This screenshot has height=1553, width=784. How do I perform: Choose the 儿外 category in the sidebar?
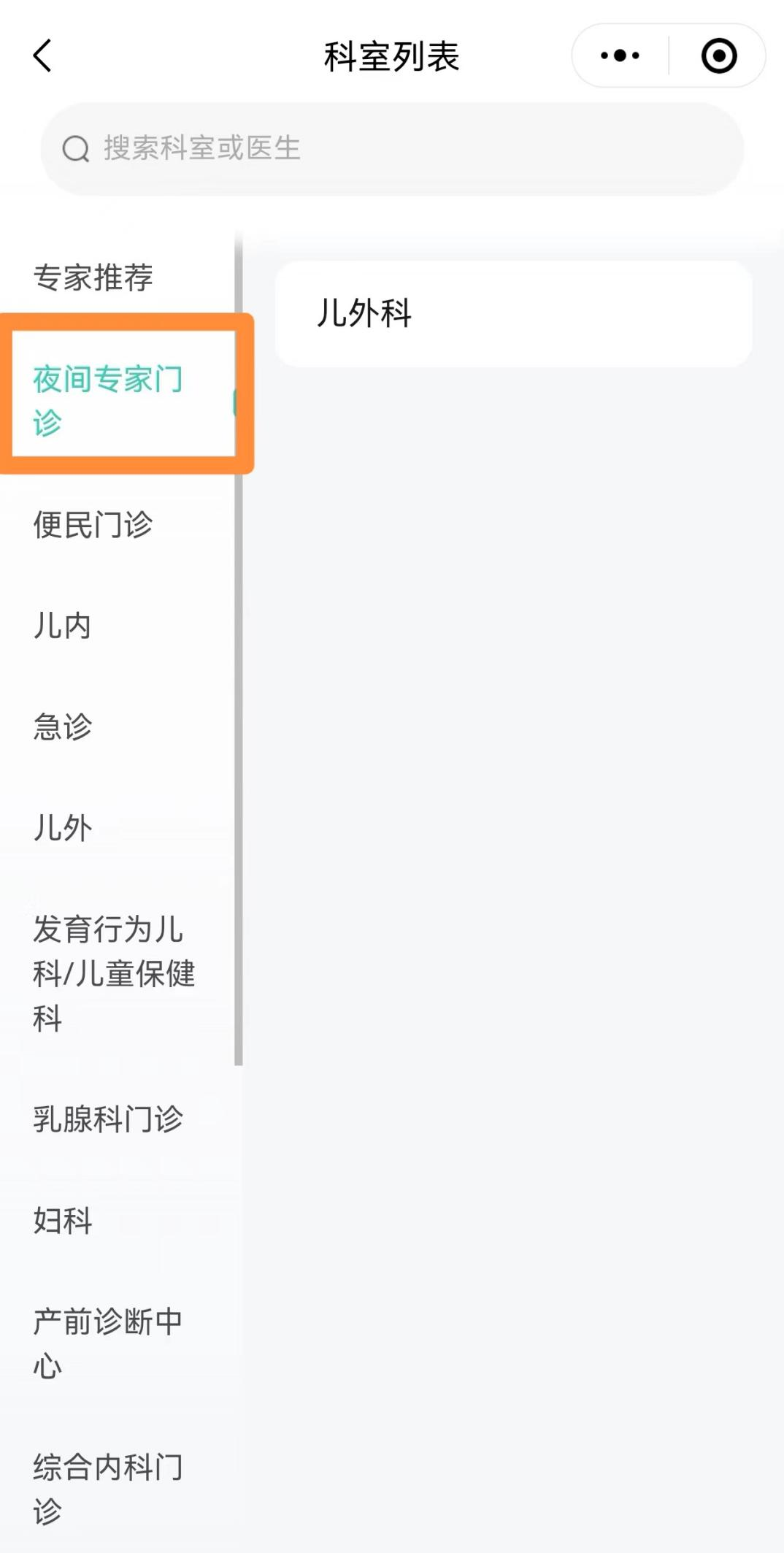63,828
